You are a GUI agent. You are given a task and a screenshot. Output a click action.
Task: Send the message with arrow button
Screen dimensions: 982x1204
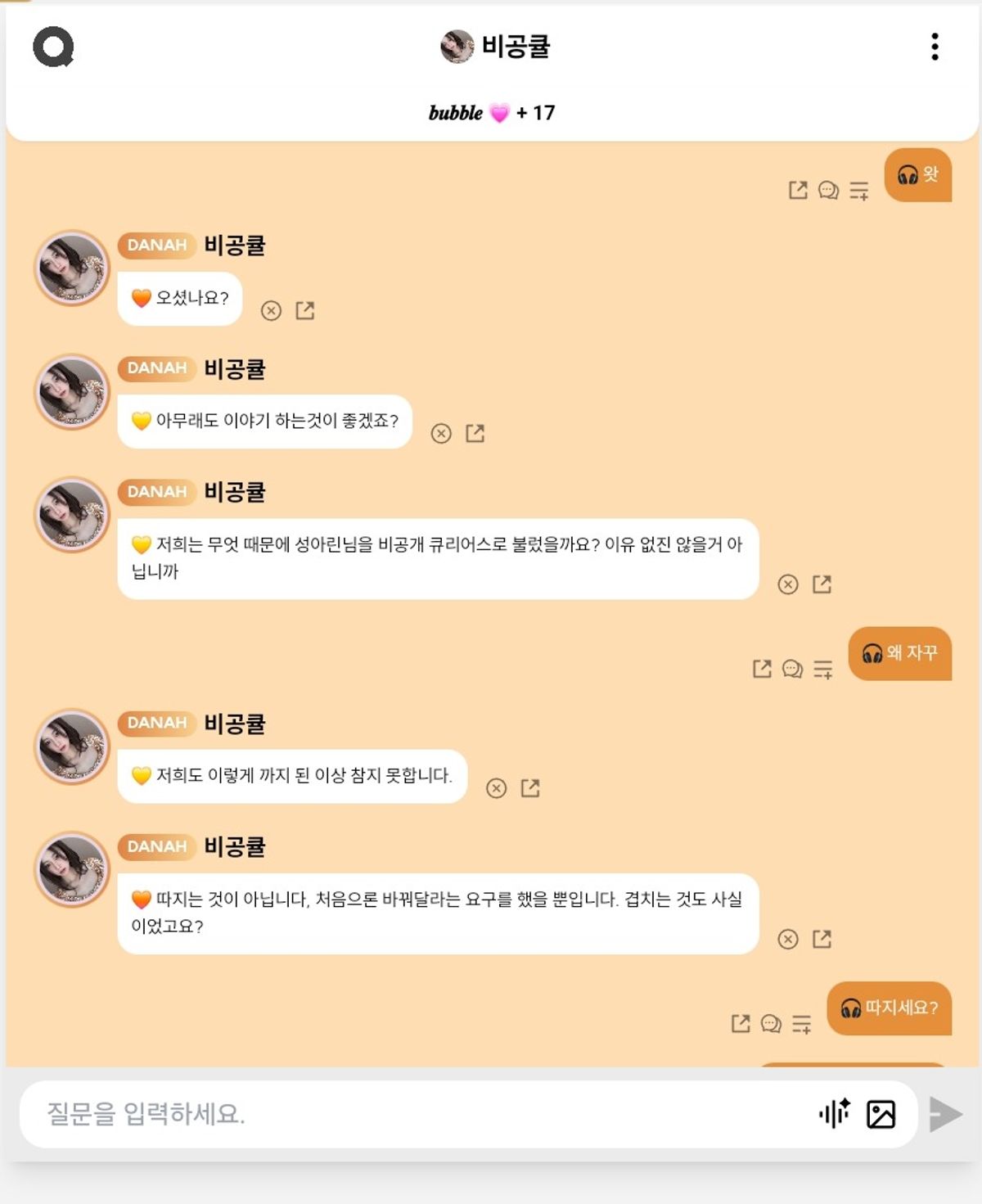click(945, 1114)
